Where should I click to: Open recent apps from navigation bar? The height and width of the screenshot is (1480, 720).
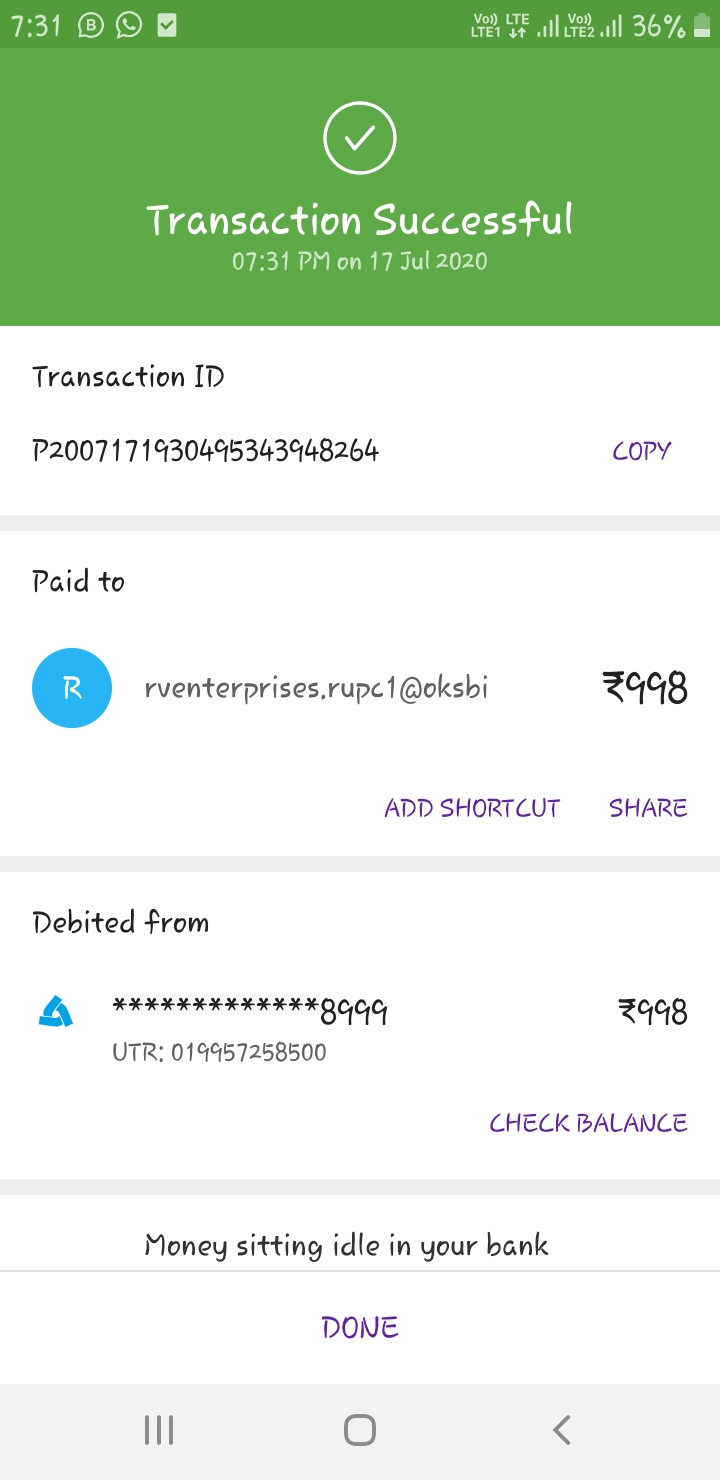159,1430
